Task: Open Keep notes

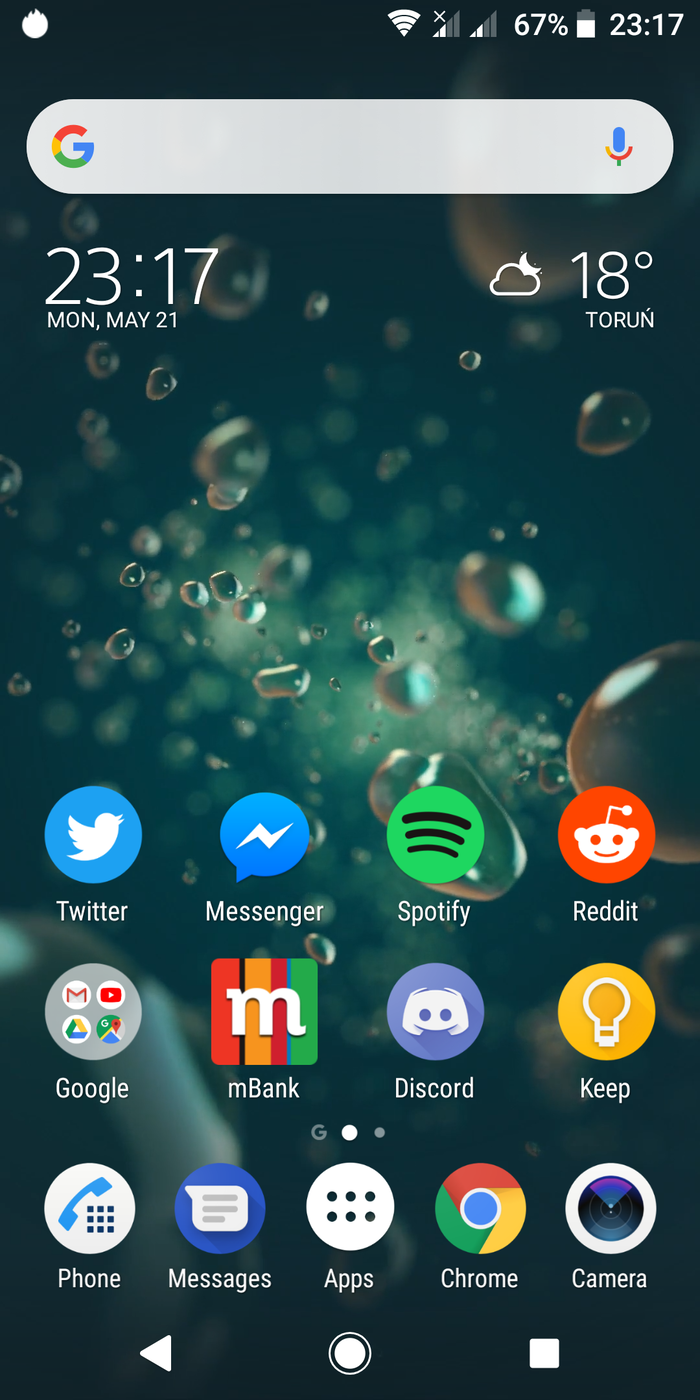Action: (x=606, y=1012)
